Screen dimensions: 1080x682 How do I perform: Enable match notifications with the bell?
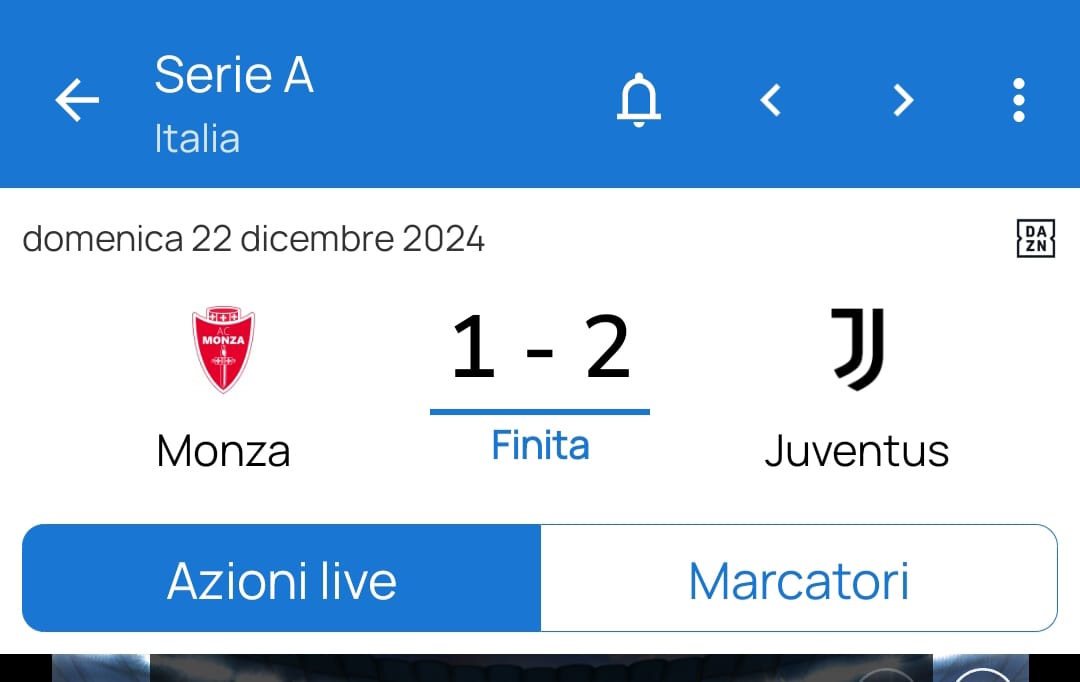click(x=639, y=100)
